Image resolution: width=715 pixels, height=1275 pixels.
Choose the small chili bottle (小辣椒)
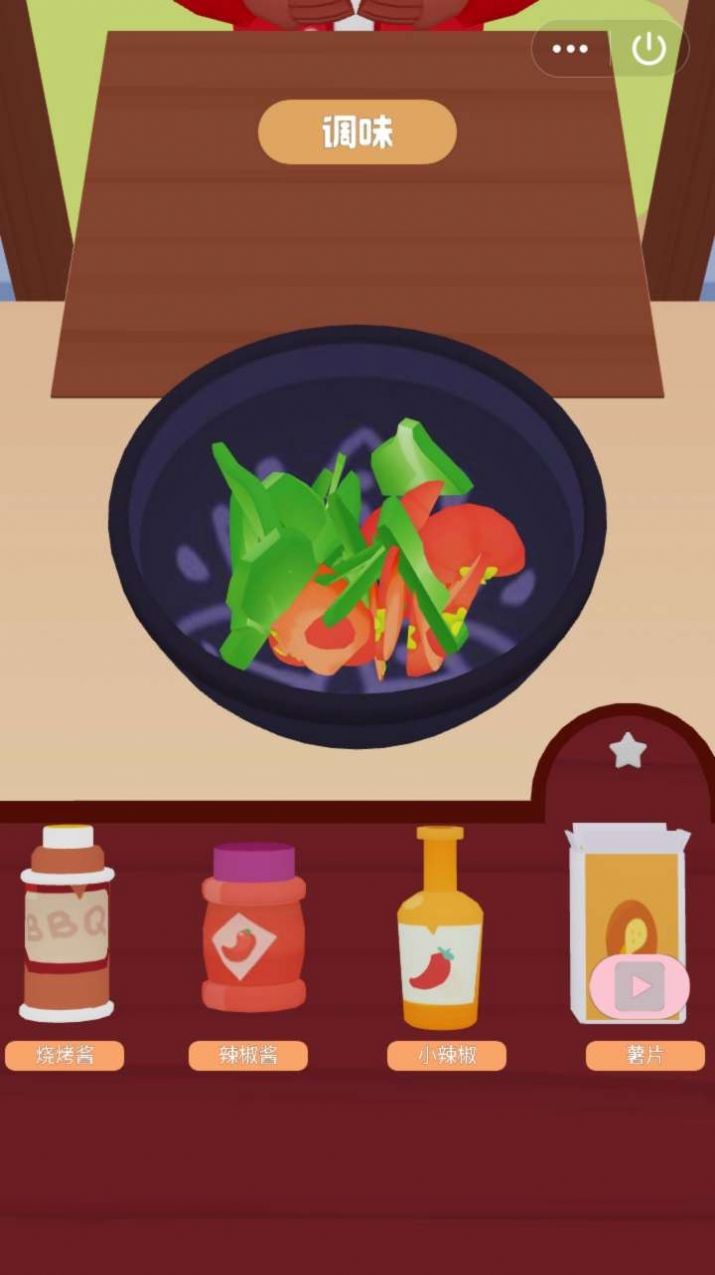pyautogui.click(x=440, y=929)
